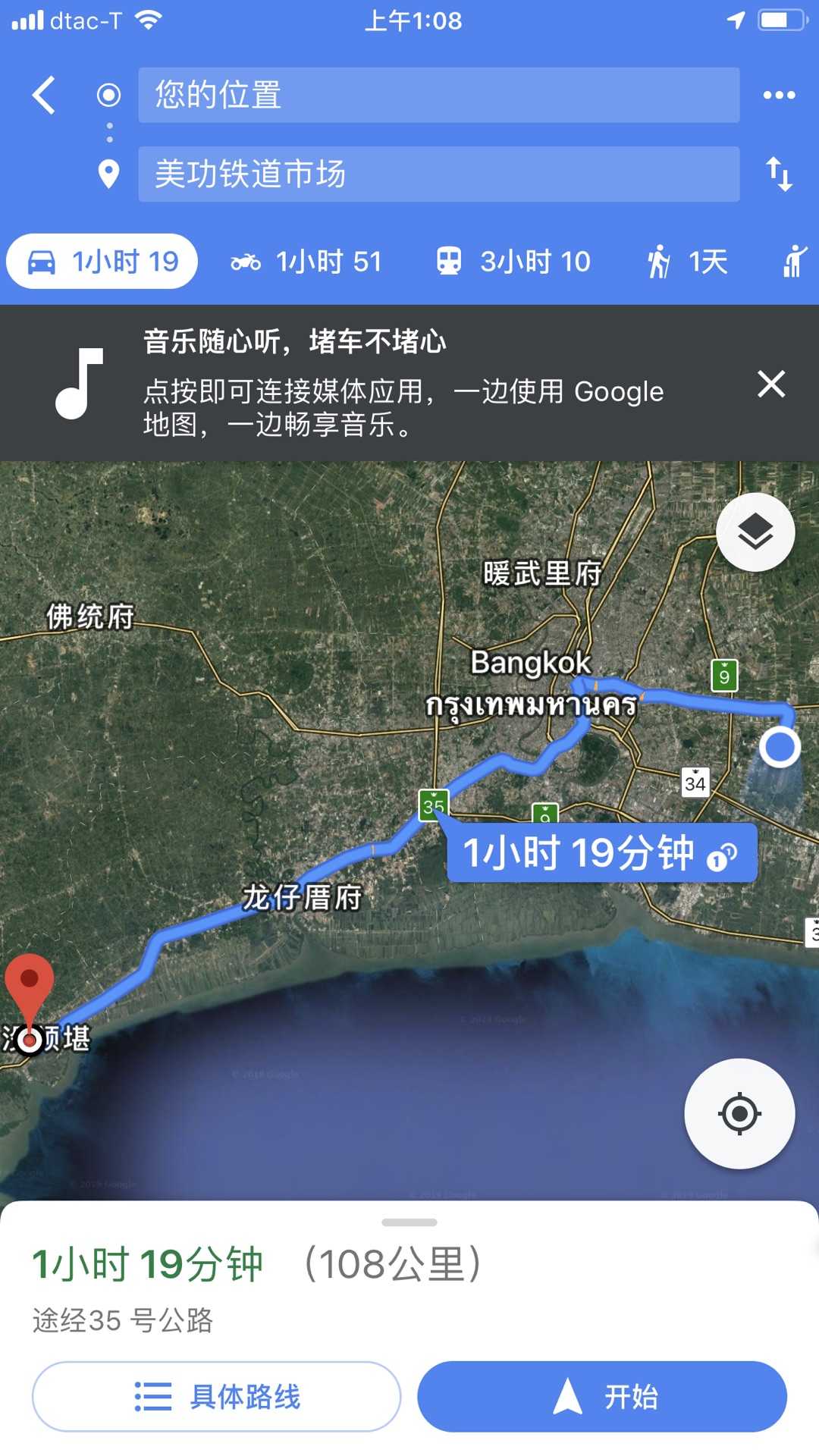Open 具体路线 step-by-step directions
This screenshot has height=1456, width=819.
coord(216,1396)
